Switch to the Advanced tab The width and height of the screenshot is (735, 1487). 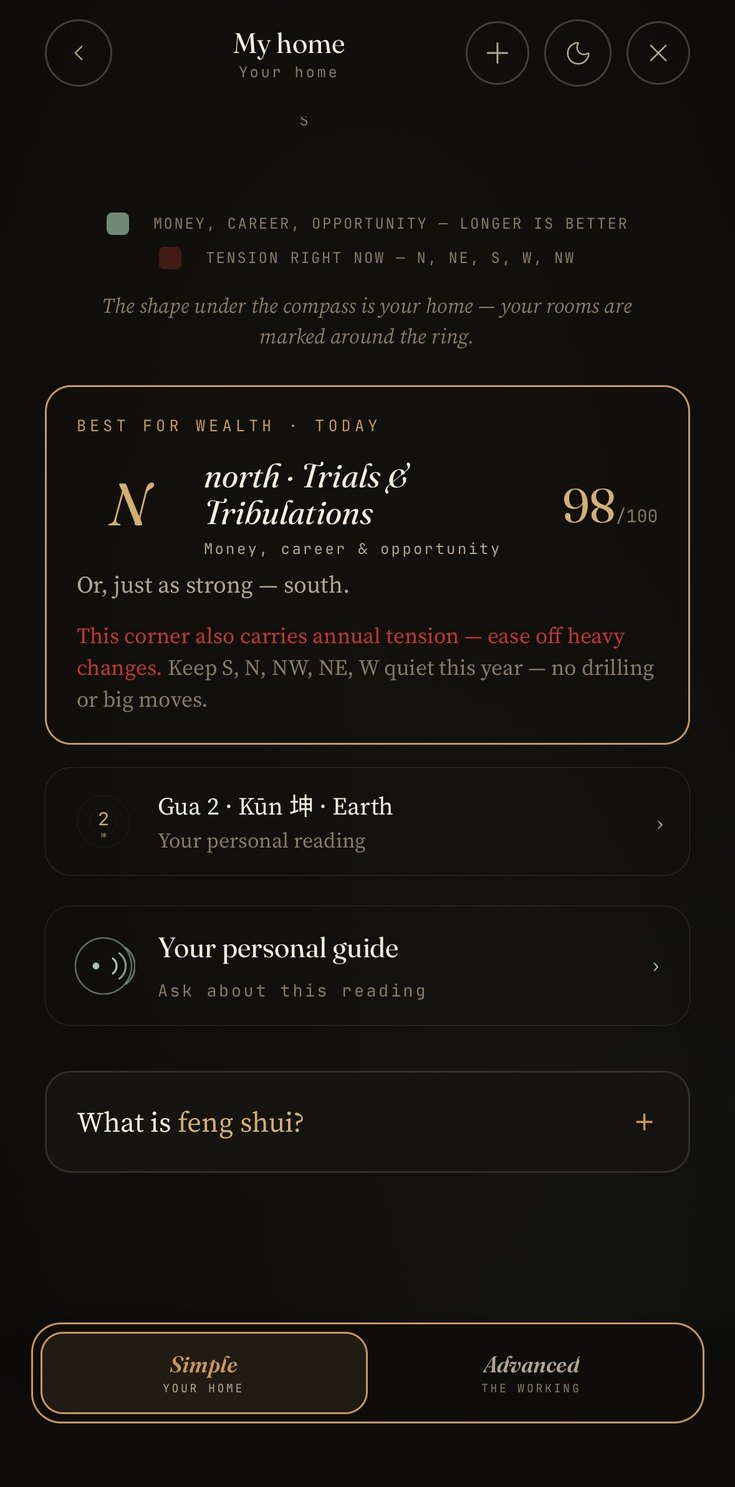531,1373
